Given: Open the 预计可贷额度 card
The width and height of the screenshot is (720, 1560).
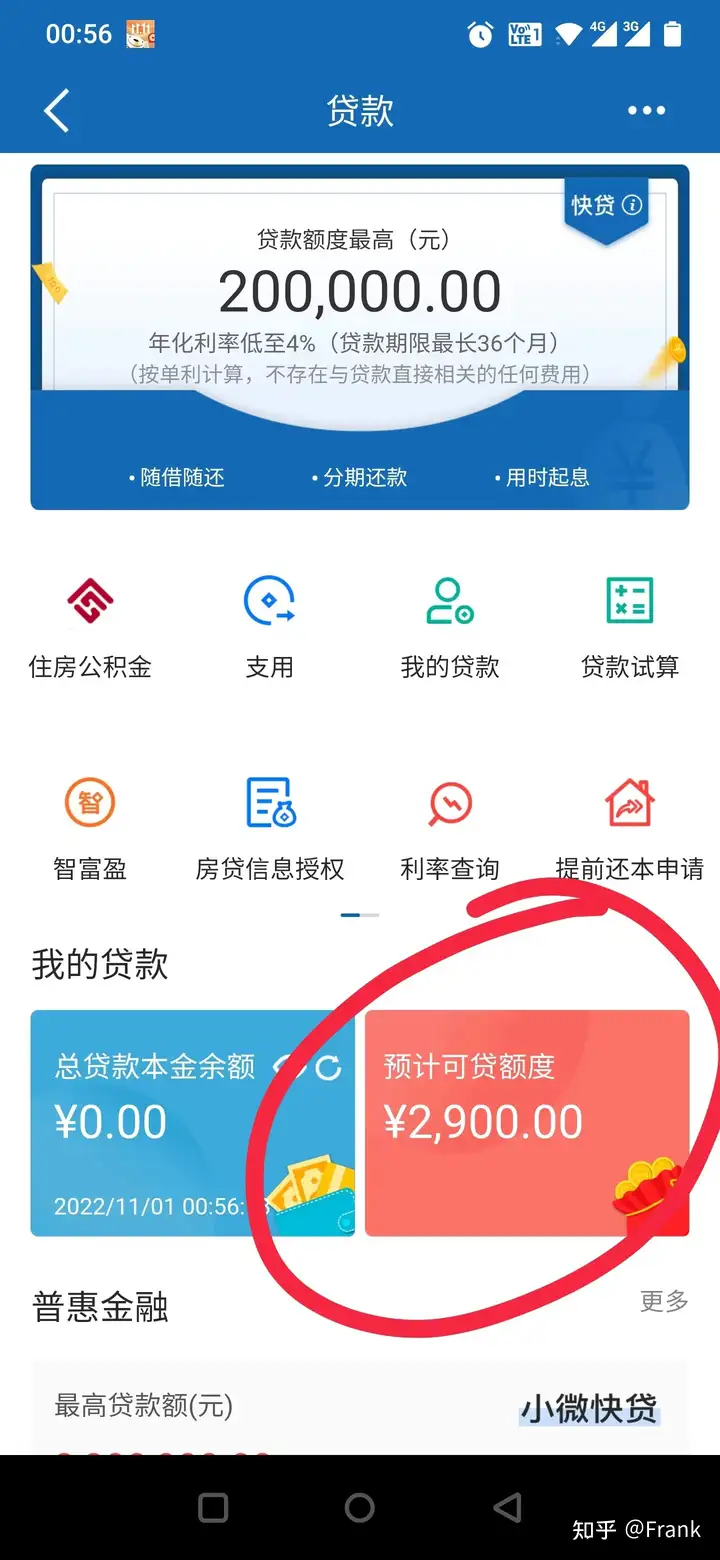Looking at the screenshot, I should [x=527, y=1122].
